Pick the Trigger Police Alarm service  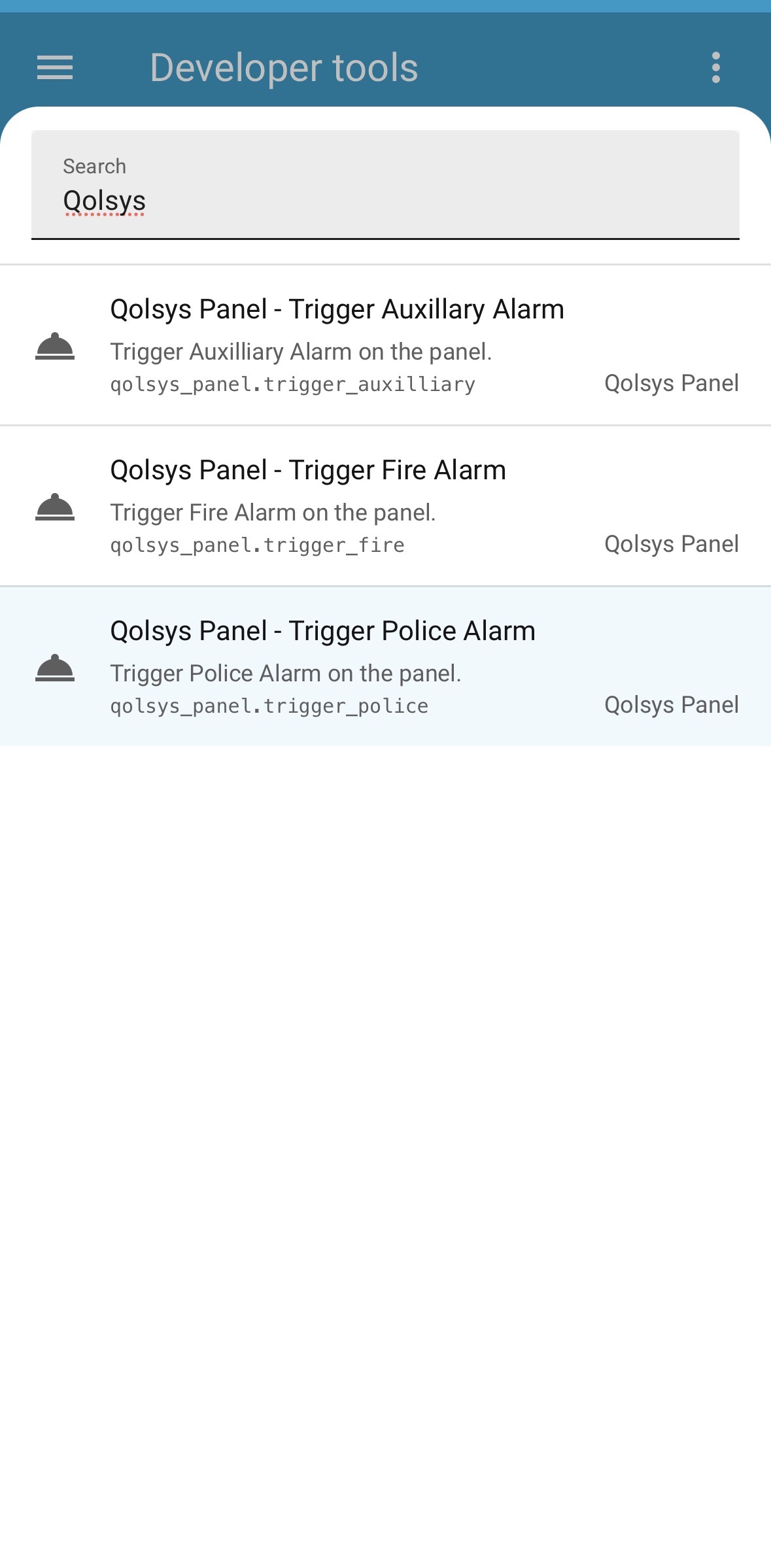click(x=385, y=667)
